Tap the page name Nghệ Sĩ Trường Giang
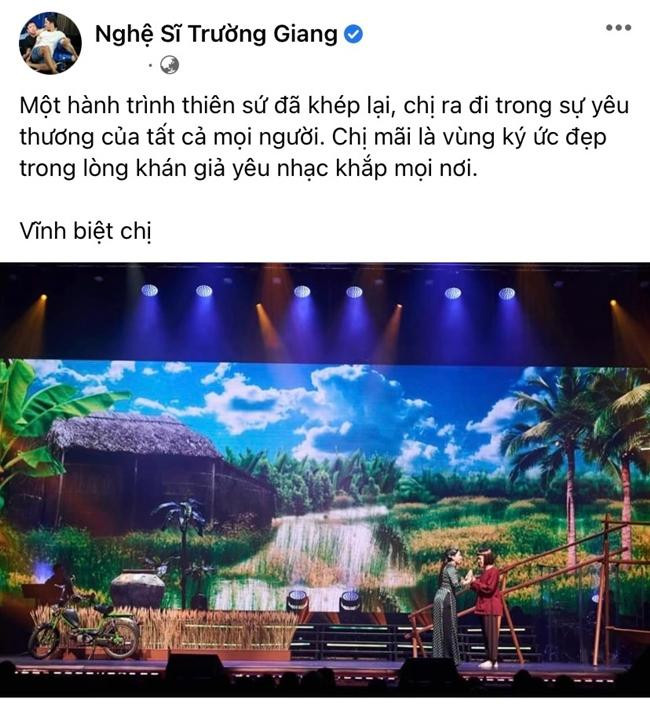The height and width of the screenshot is (709, 650). 215,34
